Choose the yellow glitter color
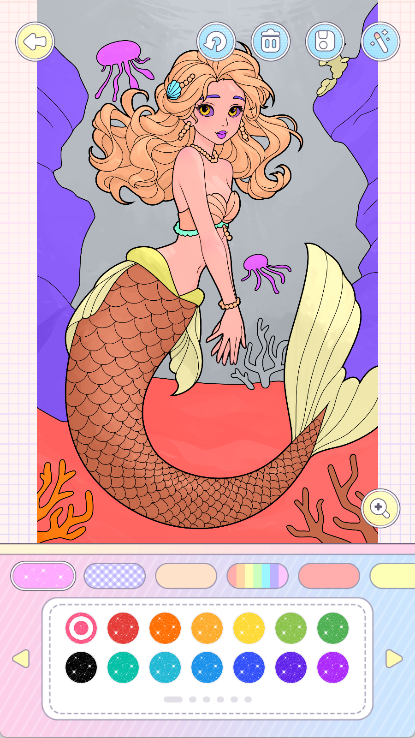The height and width of the screenshot is (738, 415). point(249,628)
